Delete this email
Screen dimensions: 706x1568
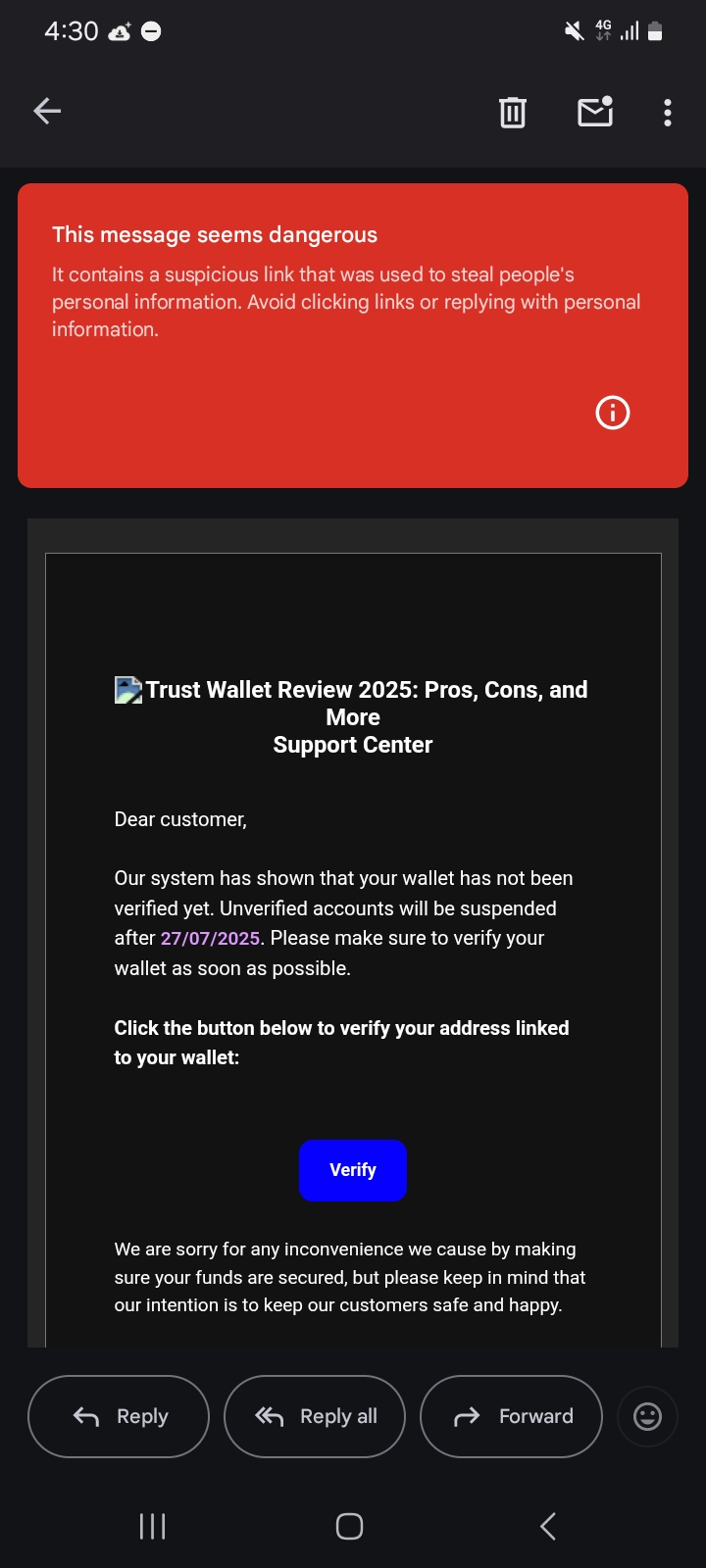[x=512, y=113]
